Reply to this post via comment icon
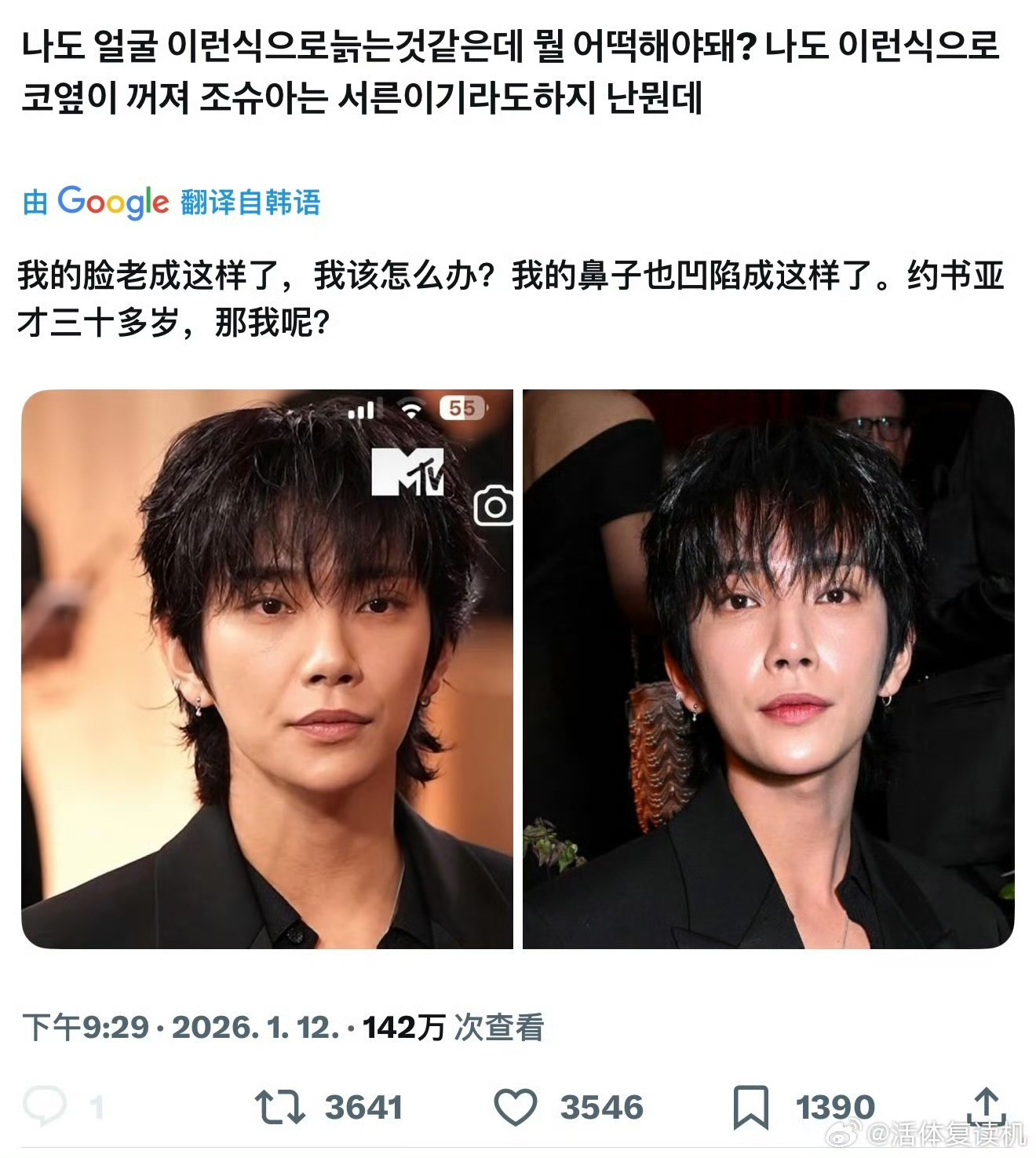 tap(45, 1106)
